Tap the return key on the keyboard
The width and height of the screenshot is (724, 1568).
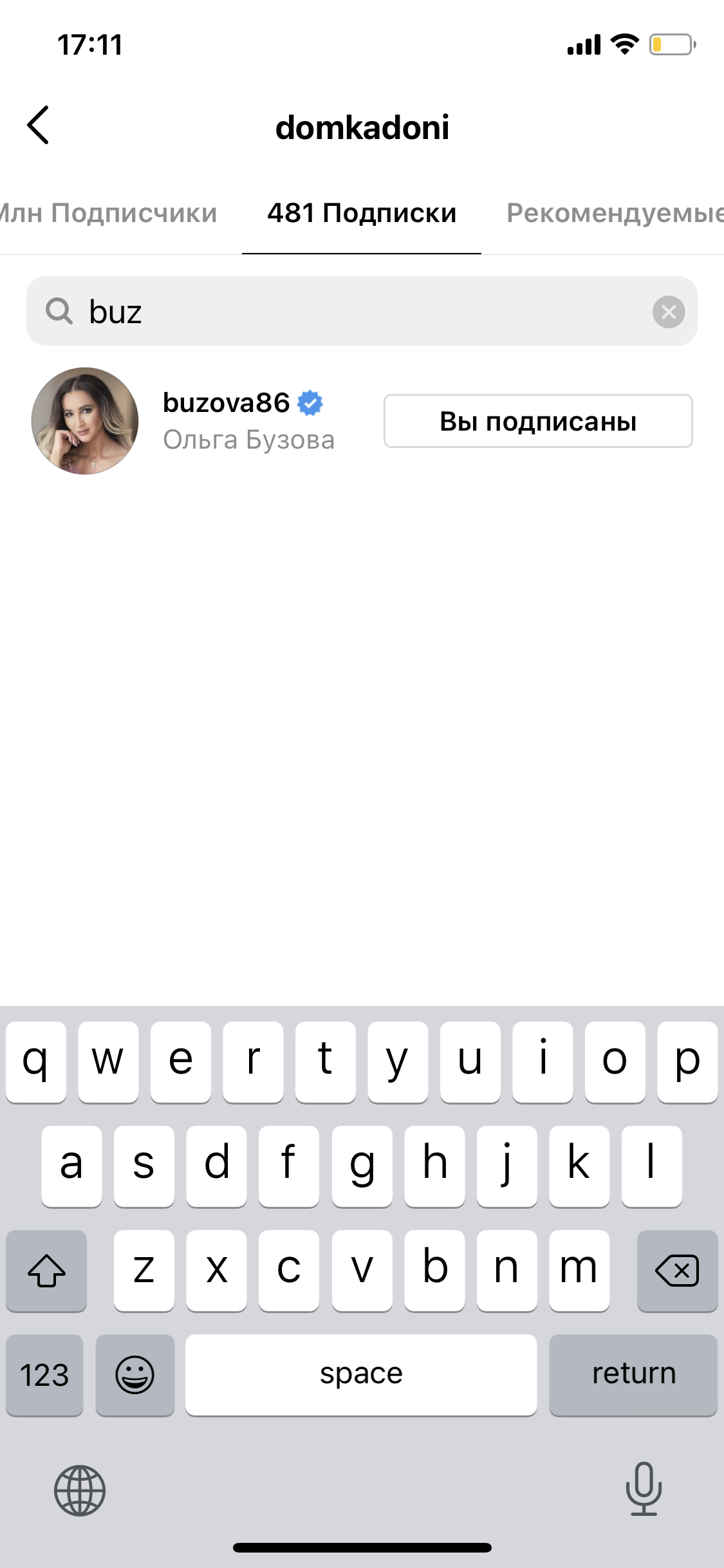(x=633, y=1374)
